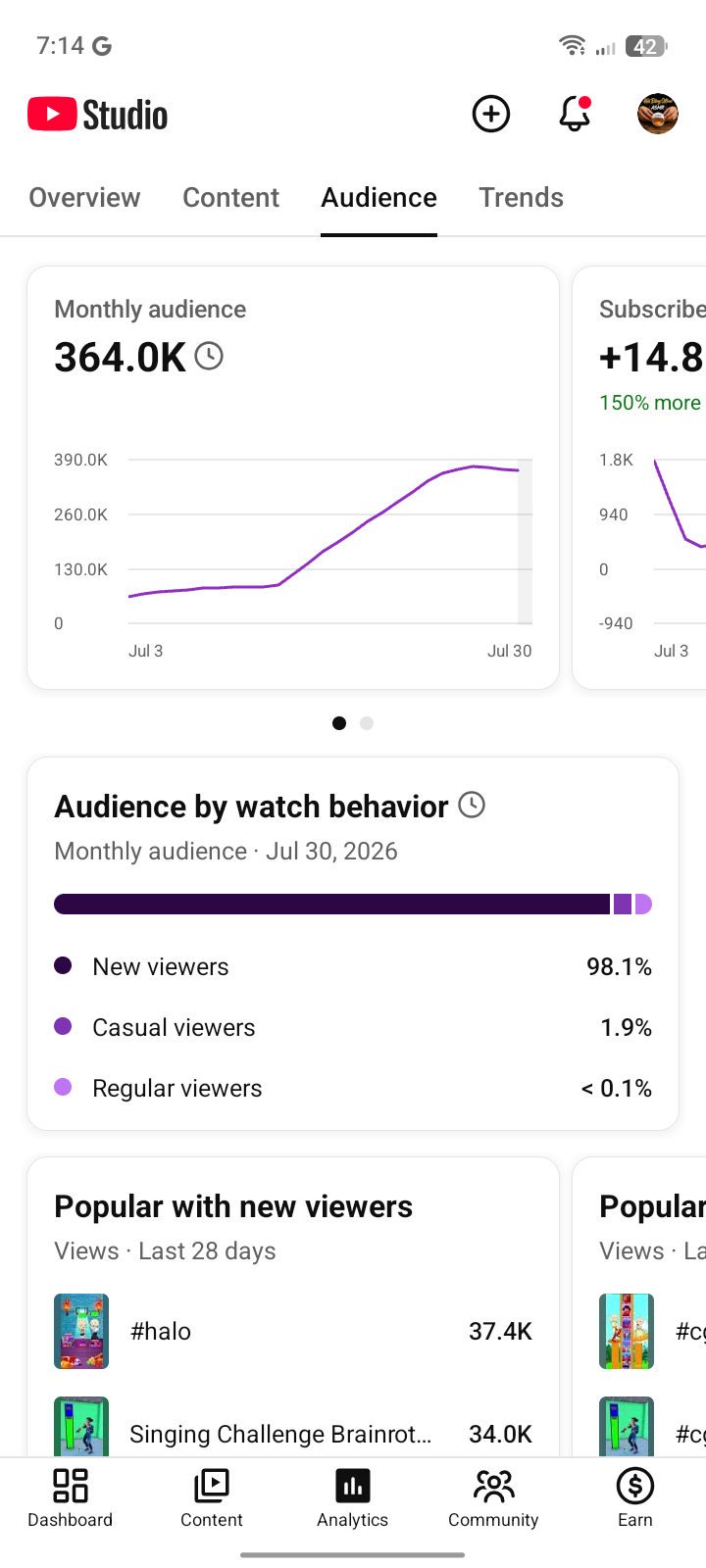
Task: Open the Community tab
Action: pos(493,1498)
